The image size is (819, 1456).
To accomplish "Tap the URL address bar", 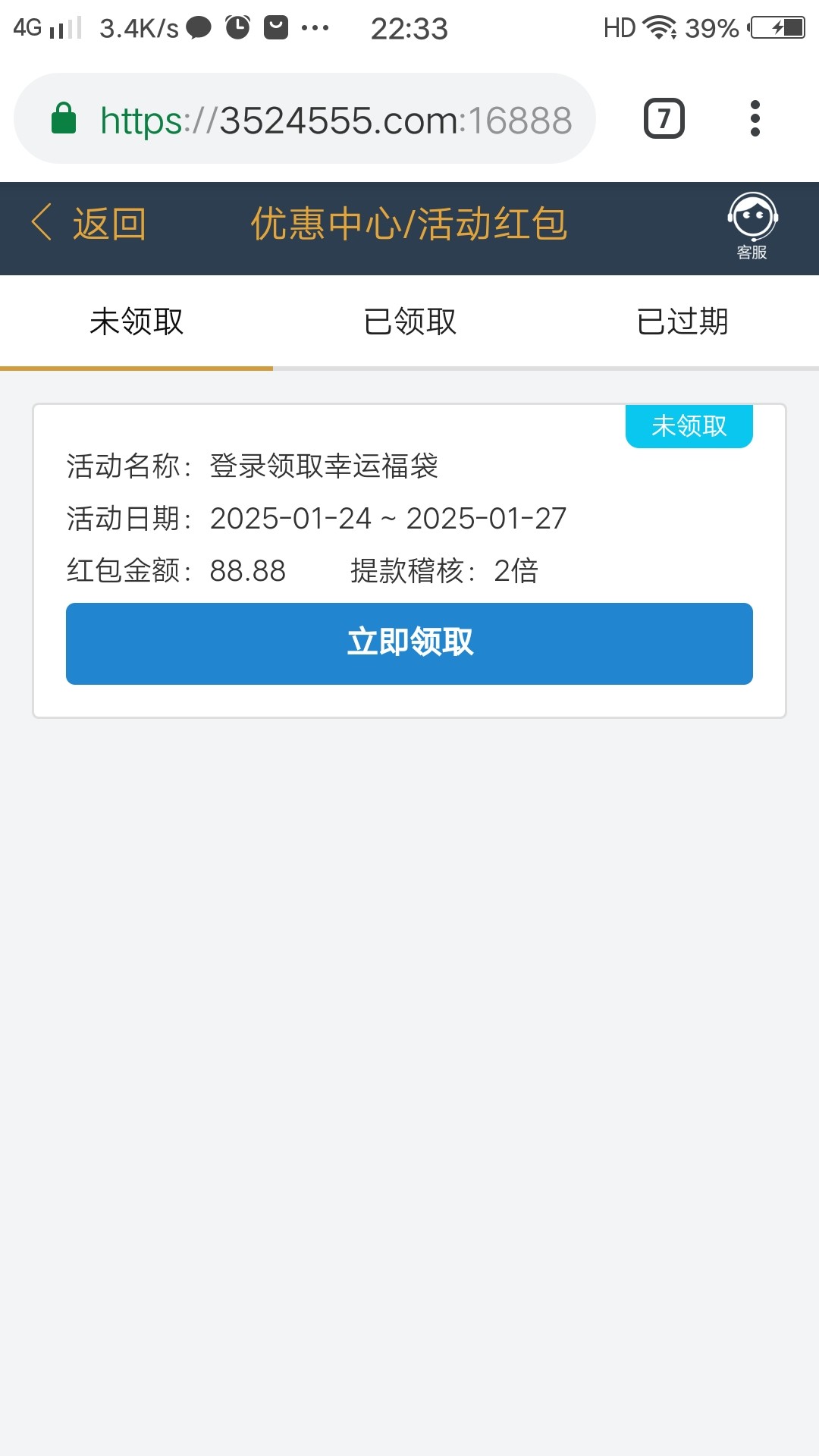I will click(318, 120).
